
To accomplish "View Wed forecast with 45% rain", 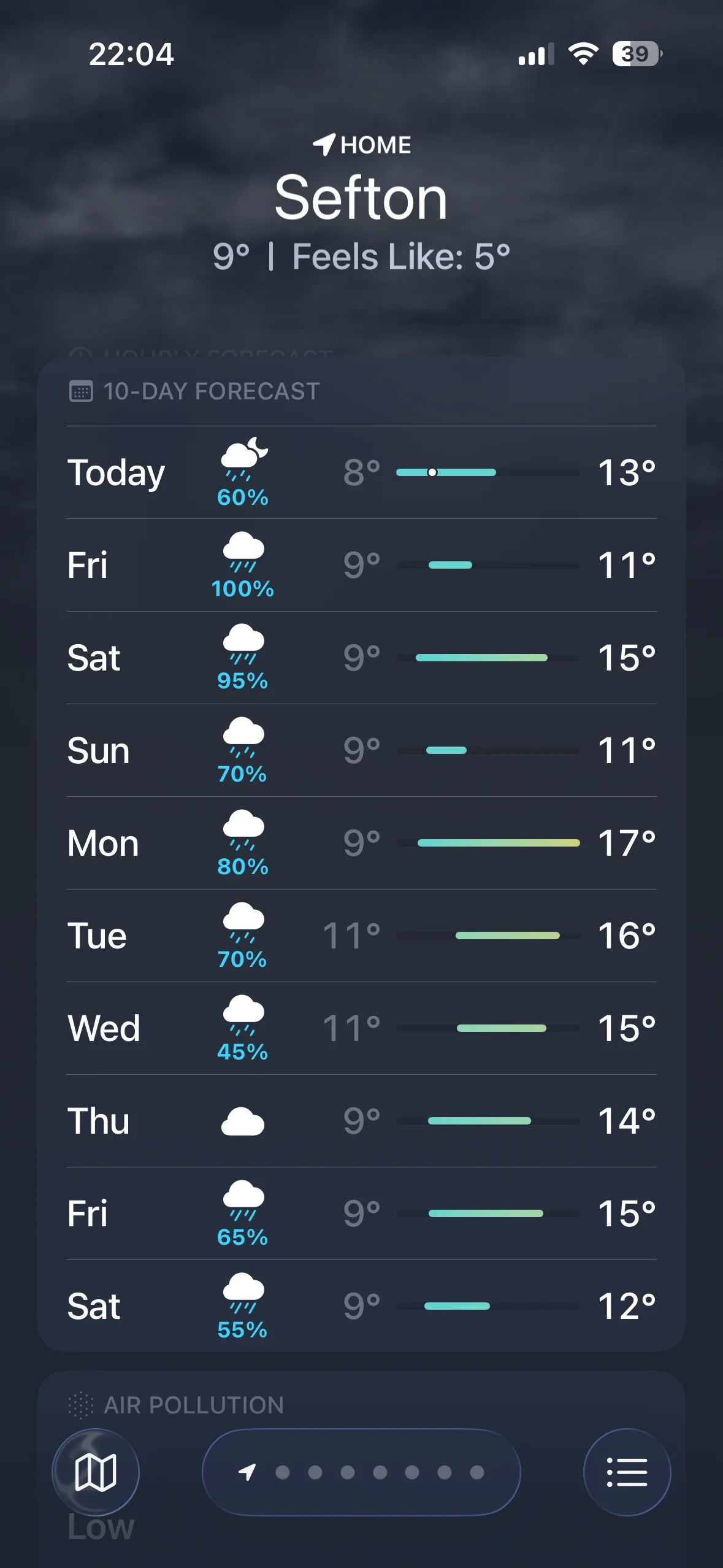I will (361, 1028).
